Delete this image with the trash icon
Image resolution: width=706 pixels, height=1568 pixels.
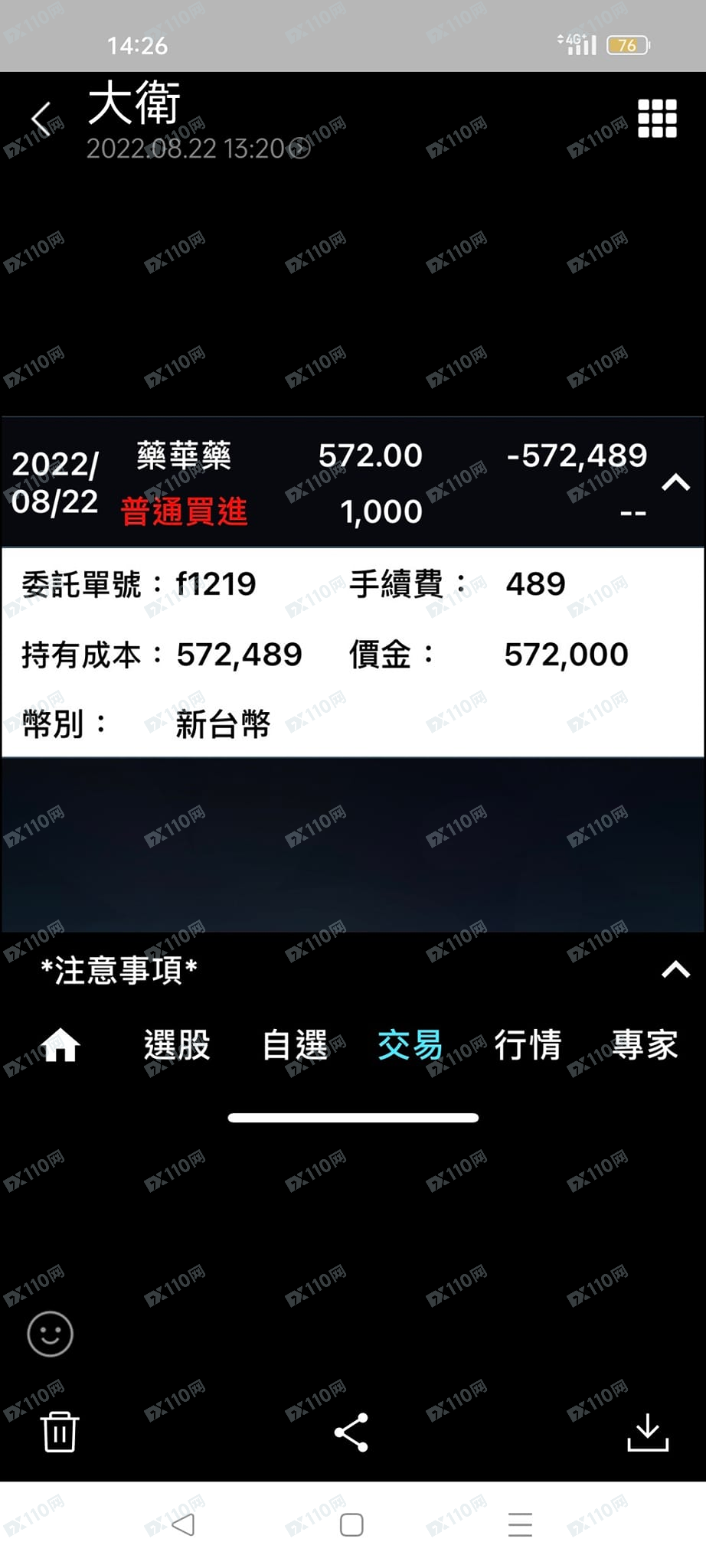click(x=60, y=1432)
